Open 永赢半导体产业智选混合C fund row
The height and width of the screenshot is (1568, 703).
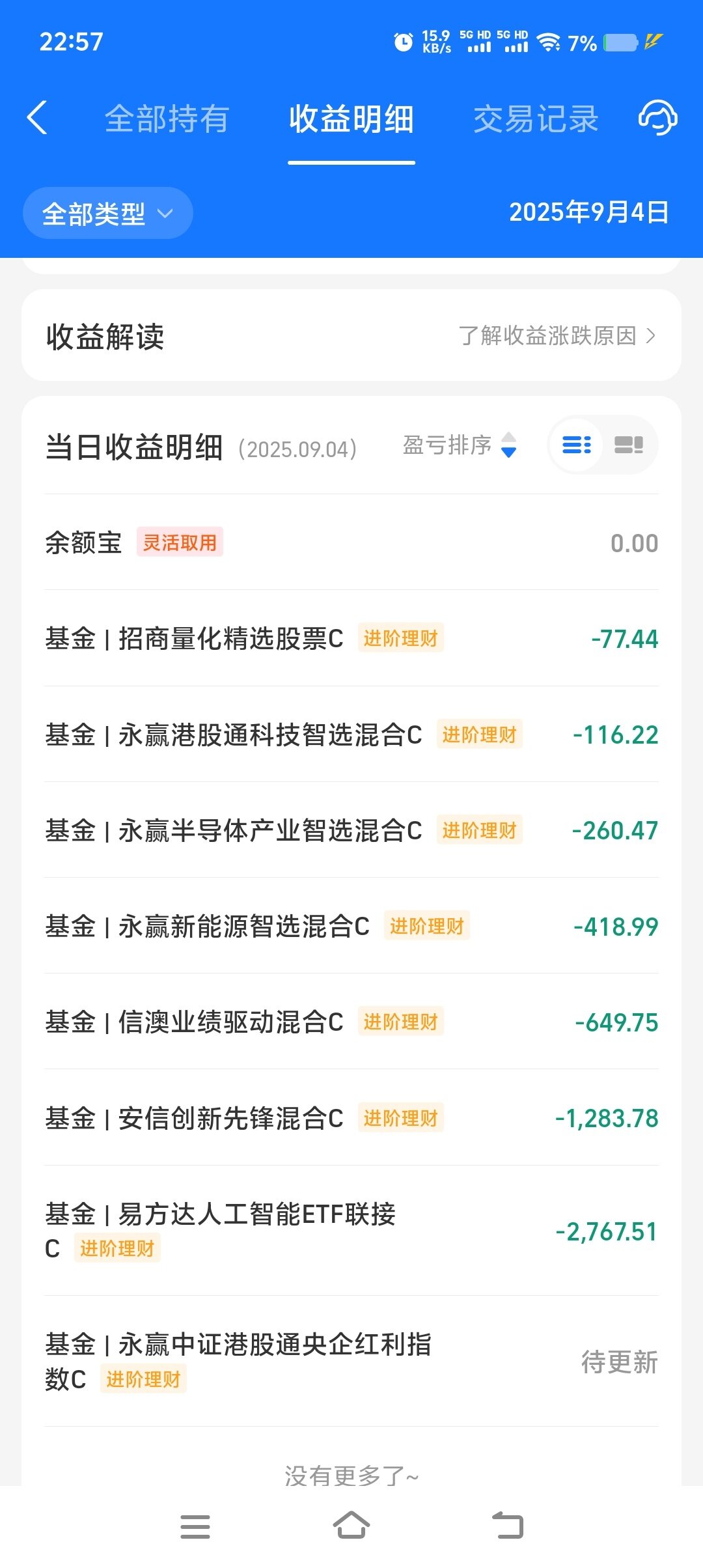[x=351, y=830]
